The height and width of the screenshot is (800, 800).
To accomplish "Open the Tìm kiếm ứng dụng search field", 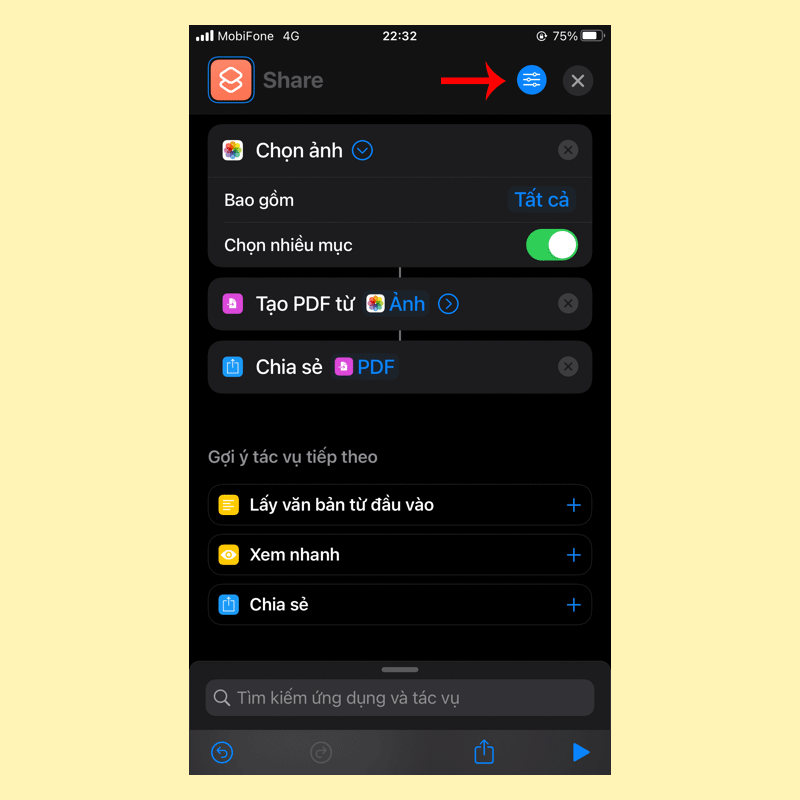I will [400, 698].
